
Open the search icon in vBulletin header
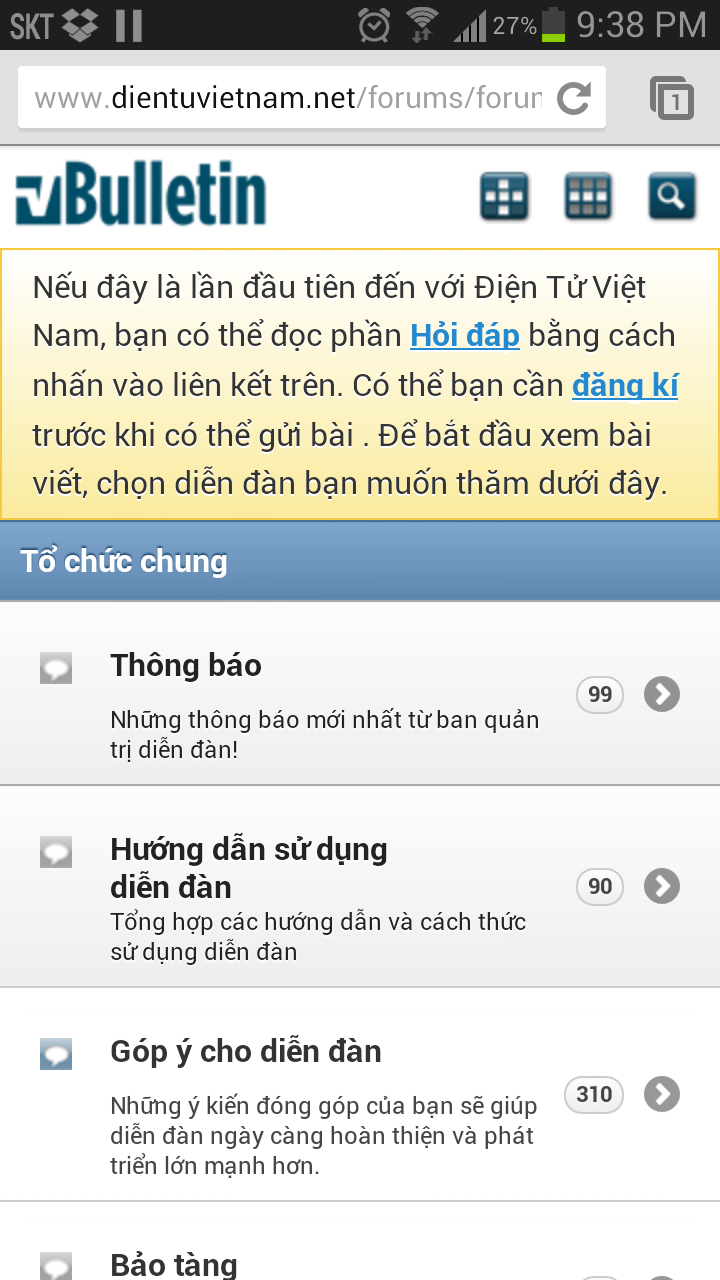click(x=671, y=196)
